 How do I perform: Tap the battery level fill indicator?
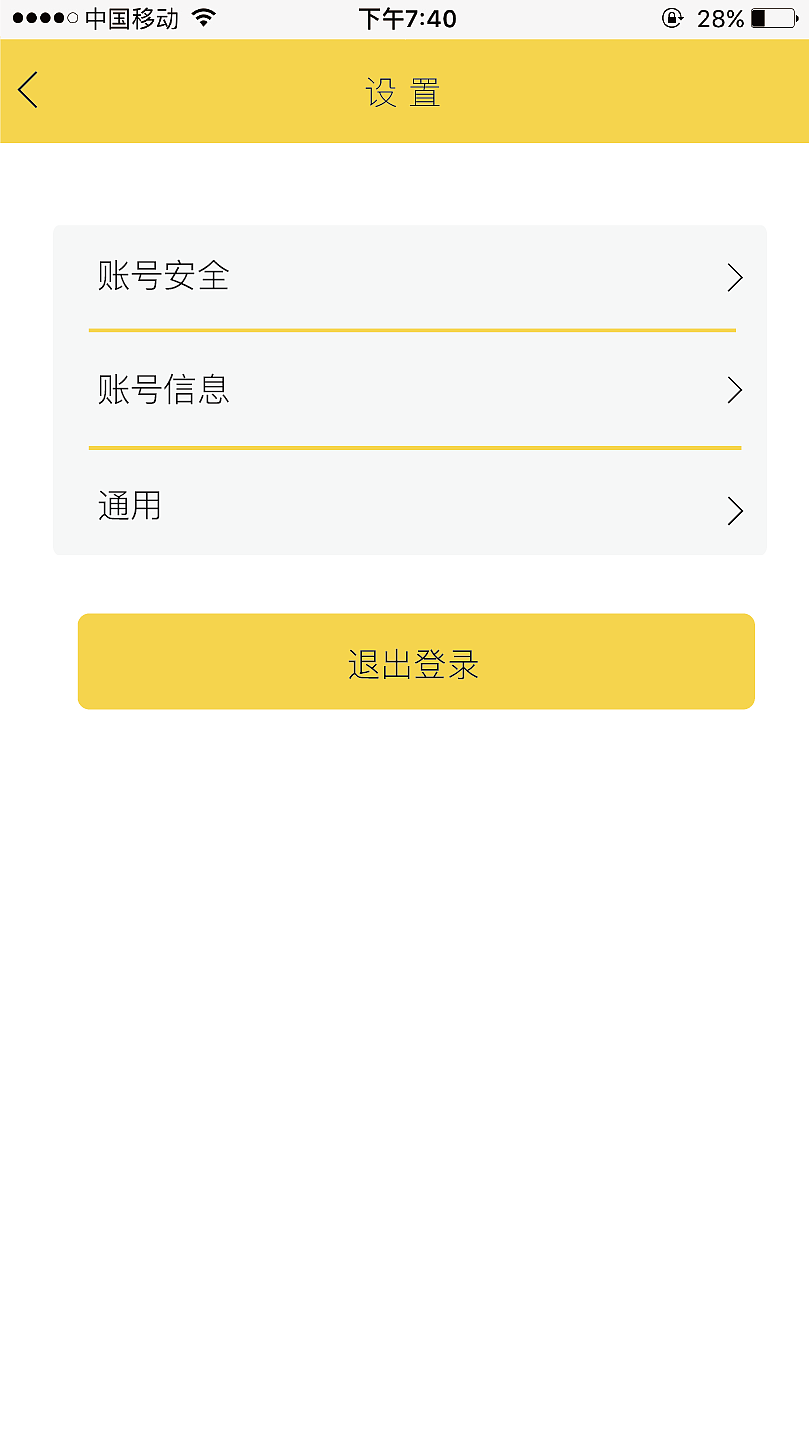760,17
